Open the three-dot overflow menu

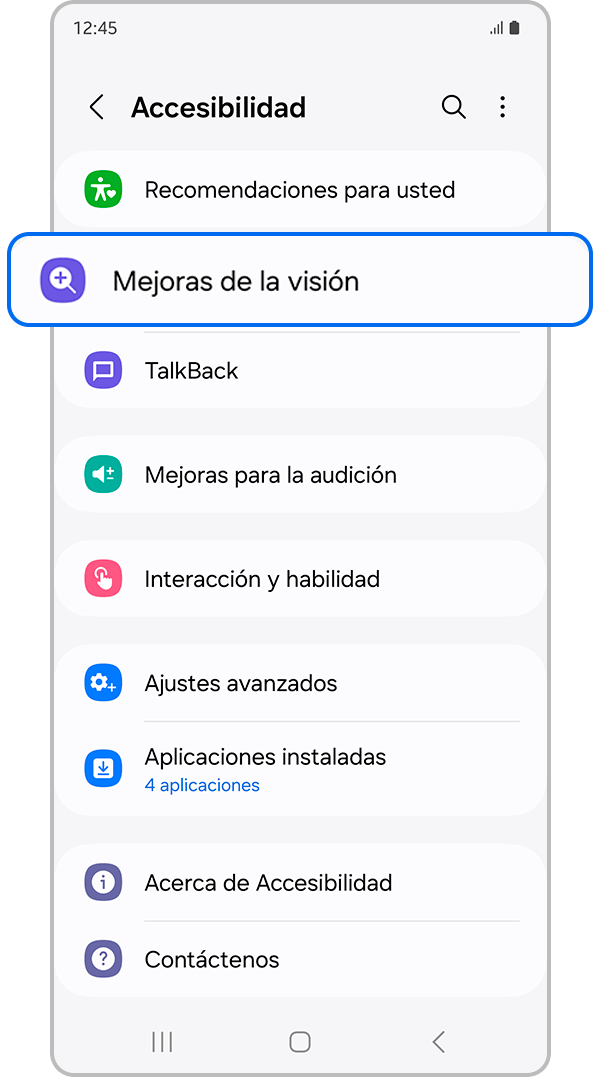click(502, 108)
